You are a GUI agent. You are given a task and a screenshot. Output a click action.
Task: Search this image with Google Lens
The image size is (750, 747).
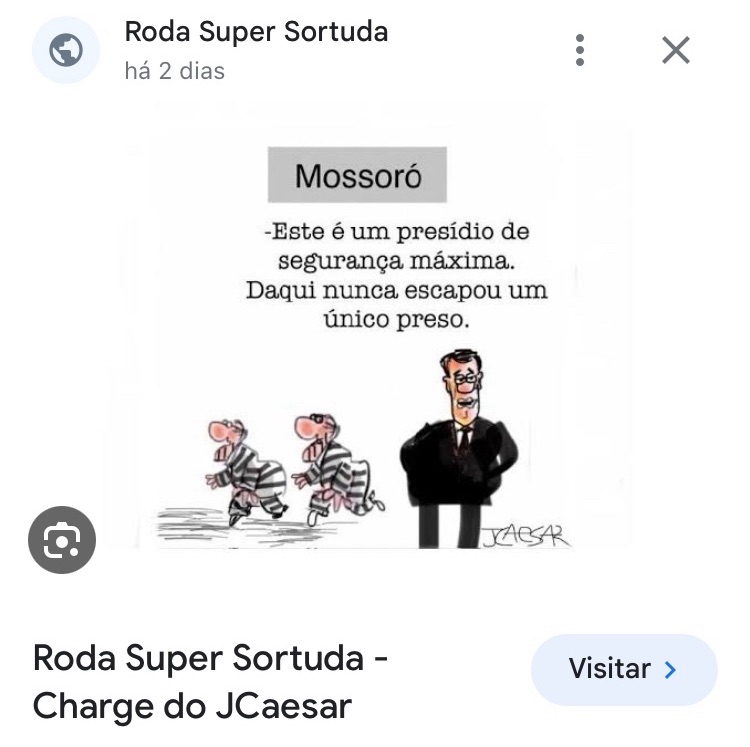pos(62,540)
